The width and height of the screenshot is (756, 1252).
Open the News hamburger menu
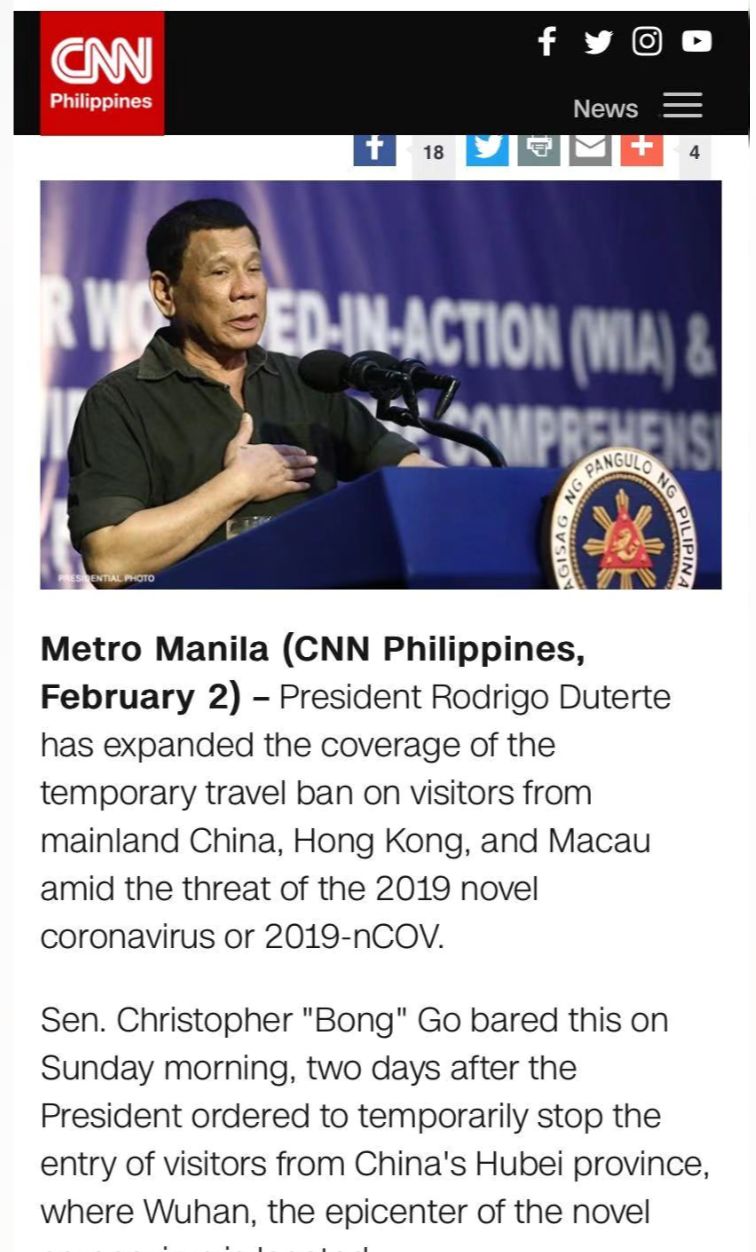pyautogui.click(x=682, y=106)
